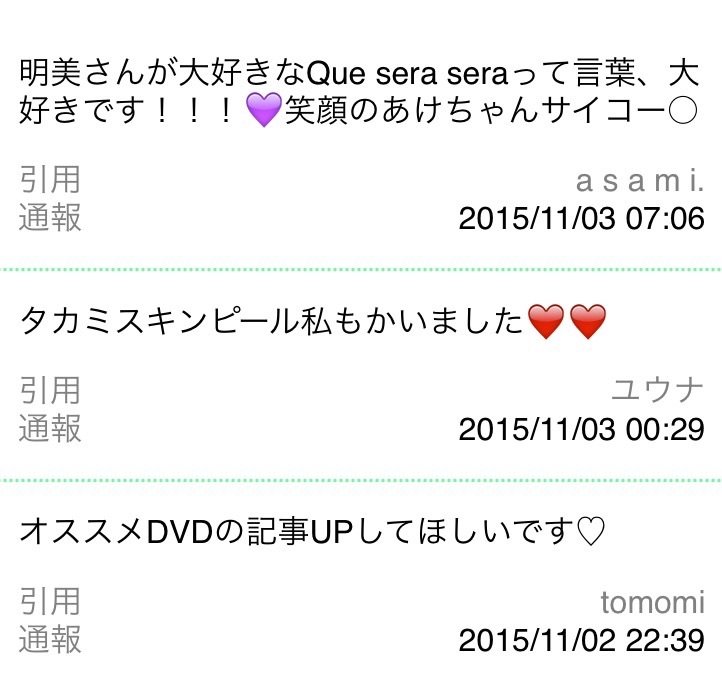
Task: Quote the comment by asami.
Action: click(49, 180)
